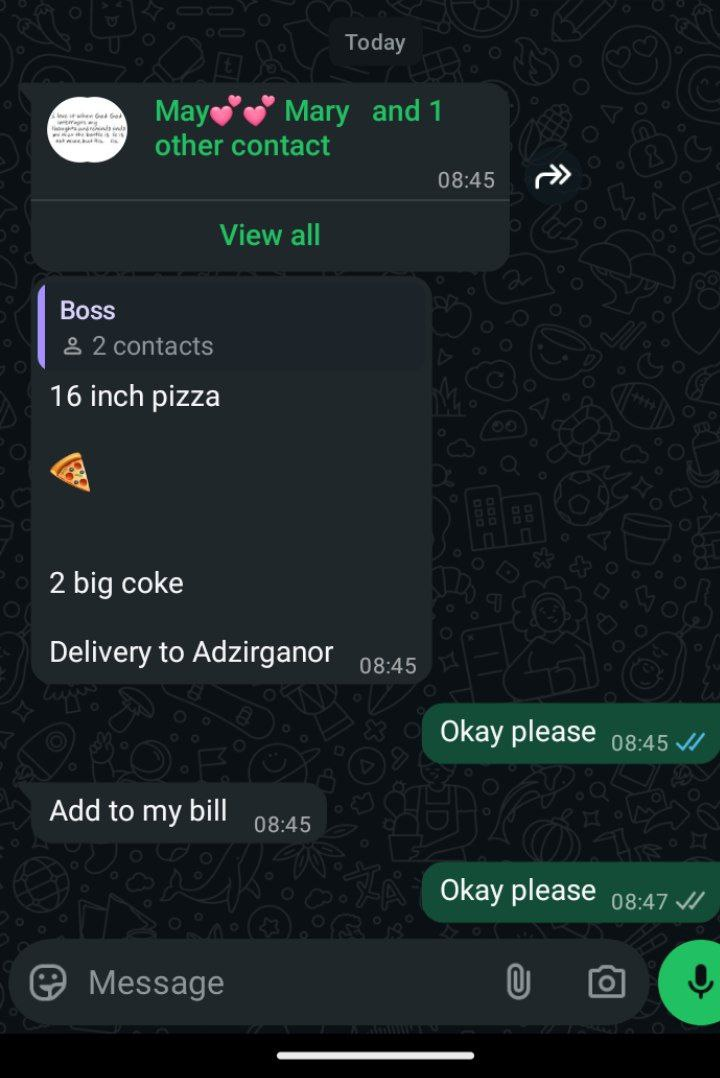720x1078 pixels.
Task: Open the camera from message bar
Action: click(x=606, y=982)
